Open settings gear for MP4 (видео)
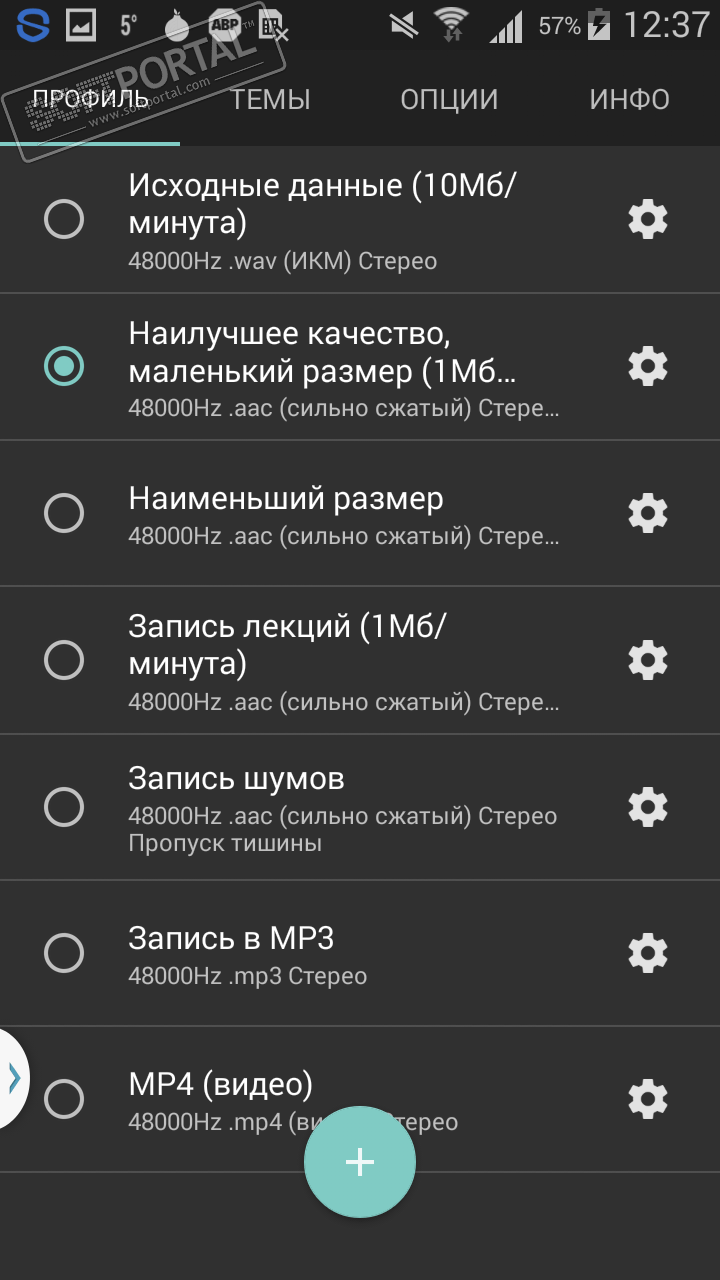The height and width of the screenshot is (1280, 720). pyautogui.click(x=647, y=1099)
